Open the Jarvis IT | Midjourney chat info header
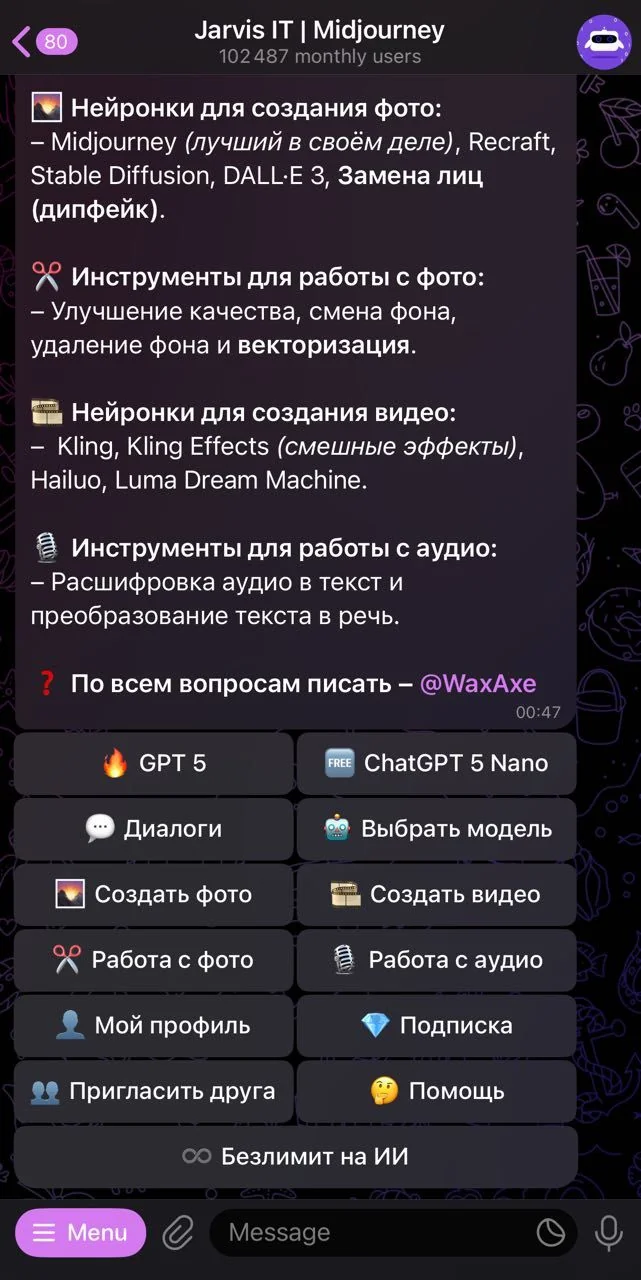 pyautogui.click(x=320, y=42)
